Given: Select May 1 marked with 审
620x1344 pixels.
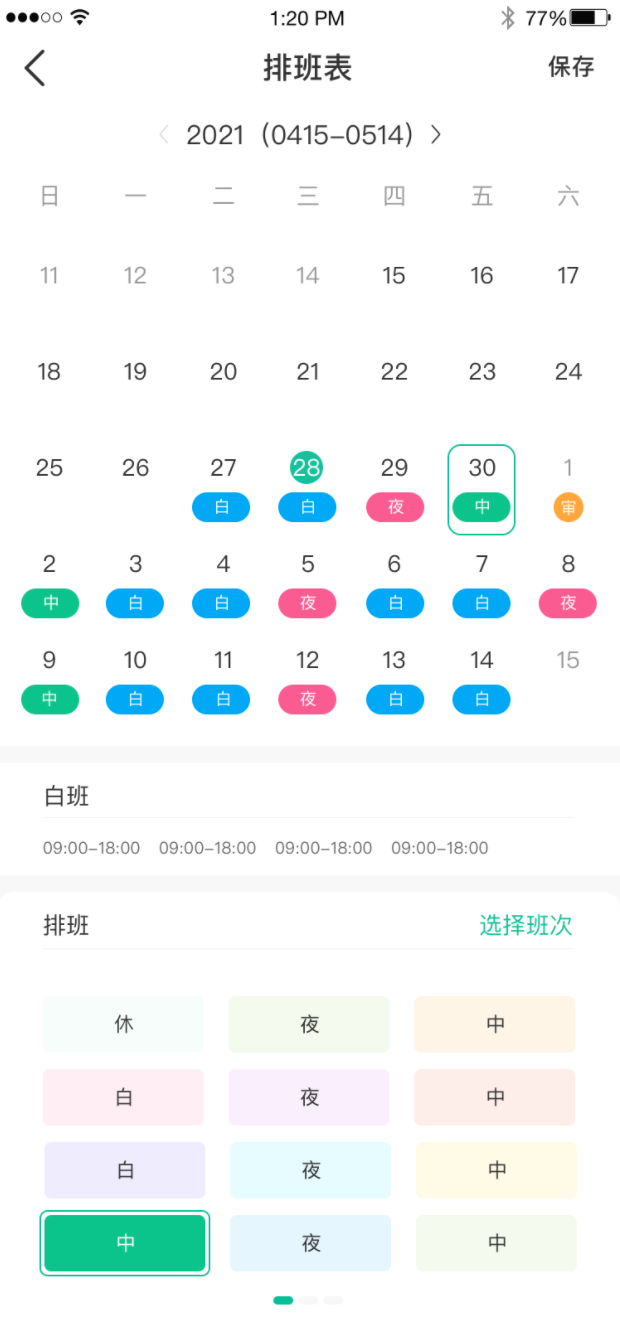Looking at the screenshot, I should point(568,487).
